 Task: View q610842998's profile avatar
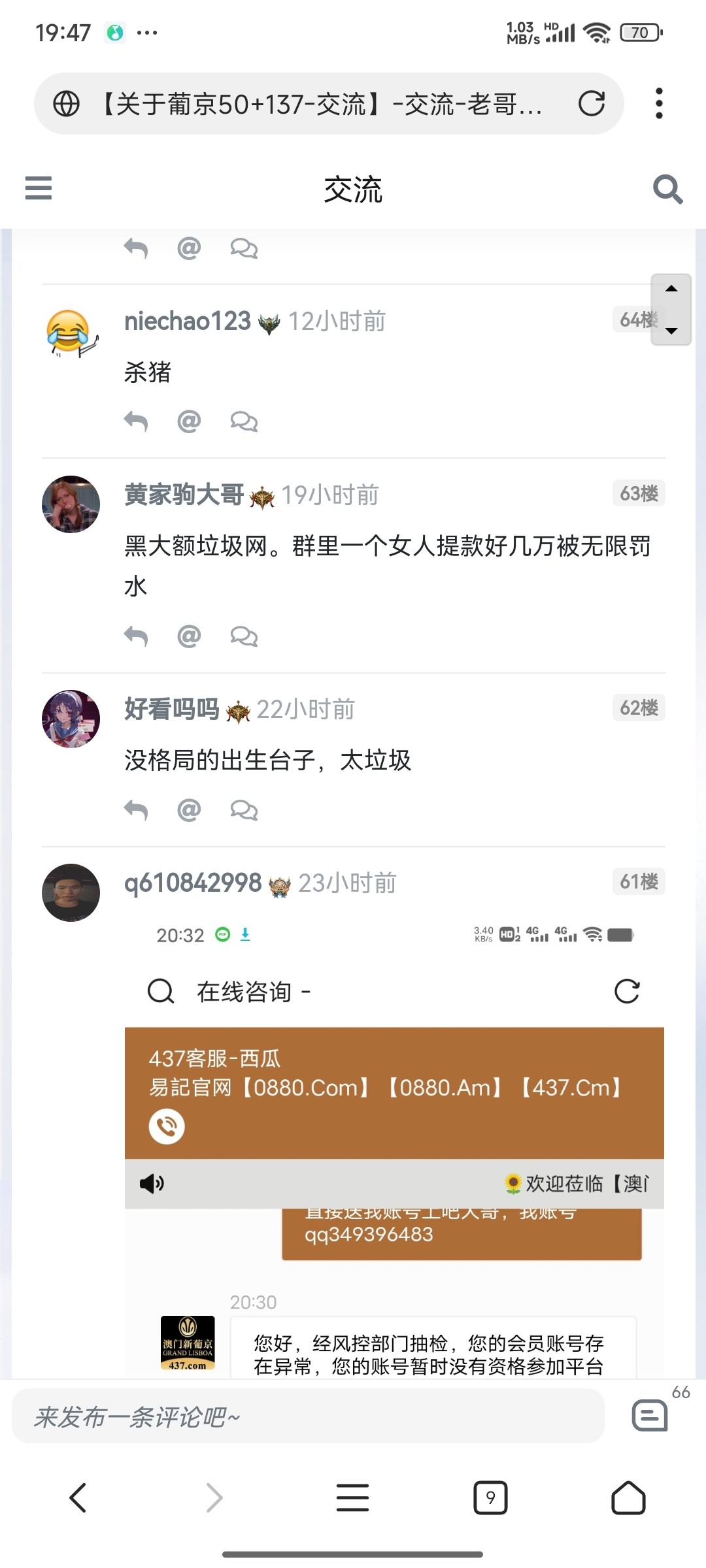tap(71, 892)
